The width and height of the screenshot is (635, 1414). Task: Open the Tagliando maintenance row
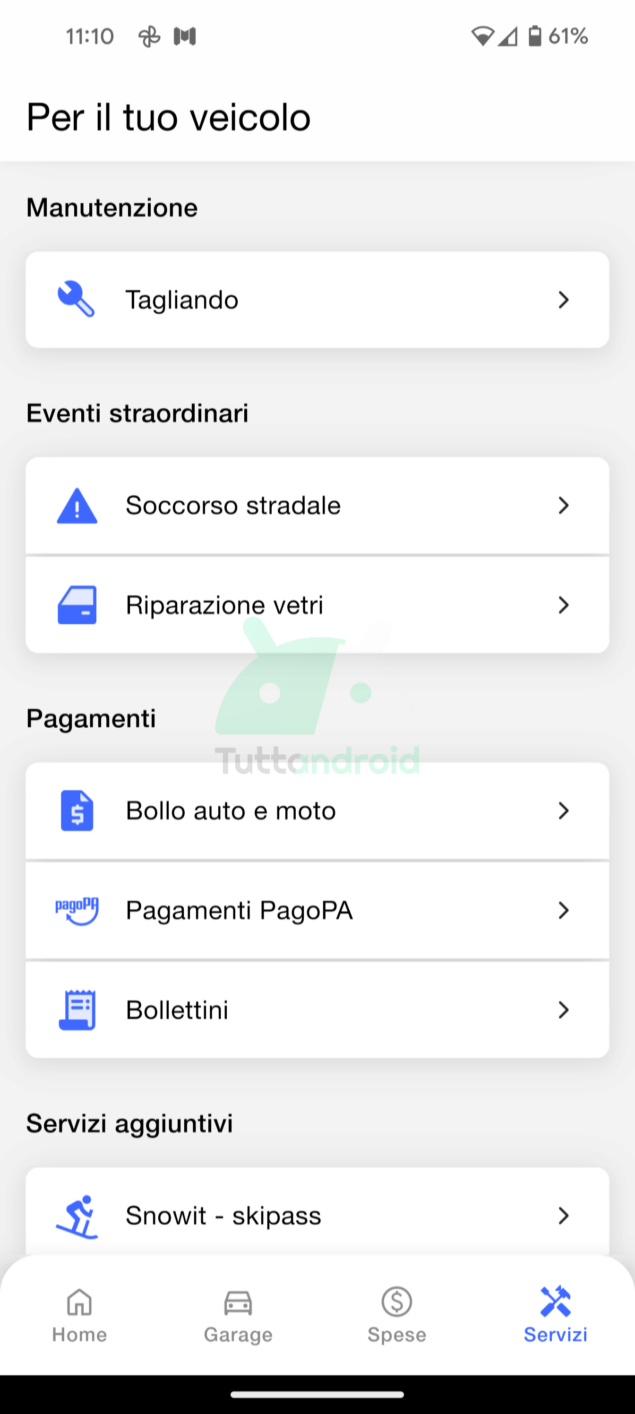317,300
